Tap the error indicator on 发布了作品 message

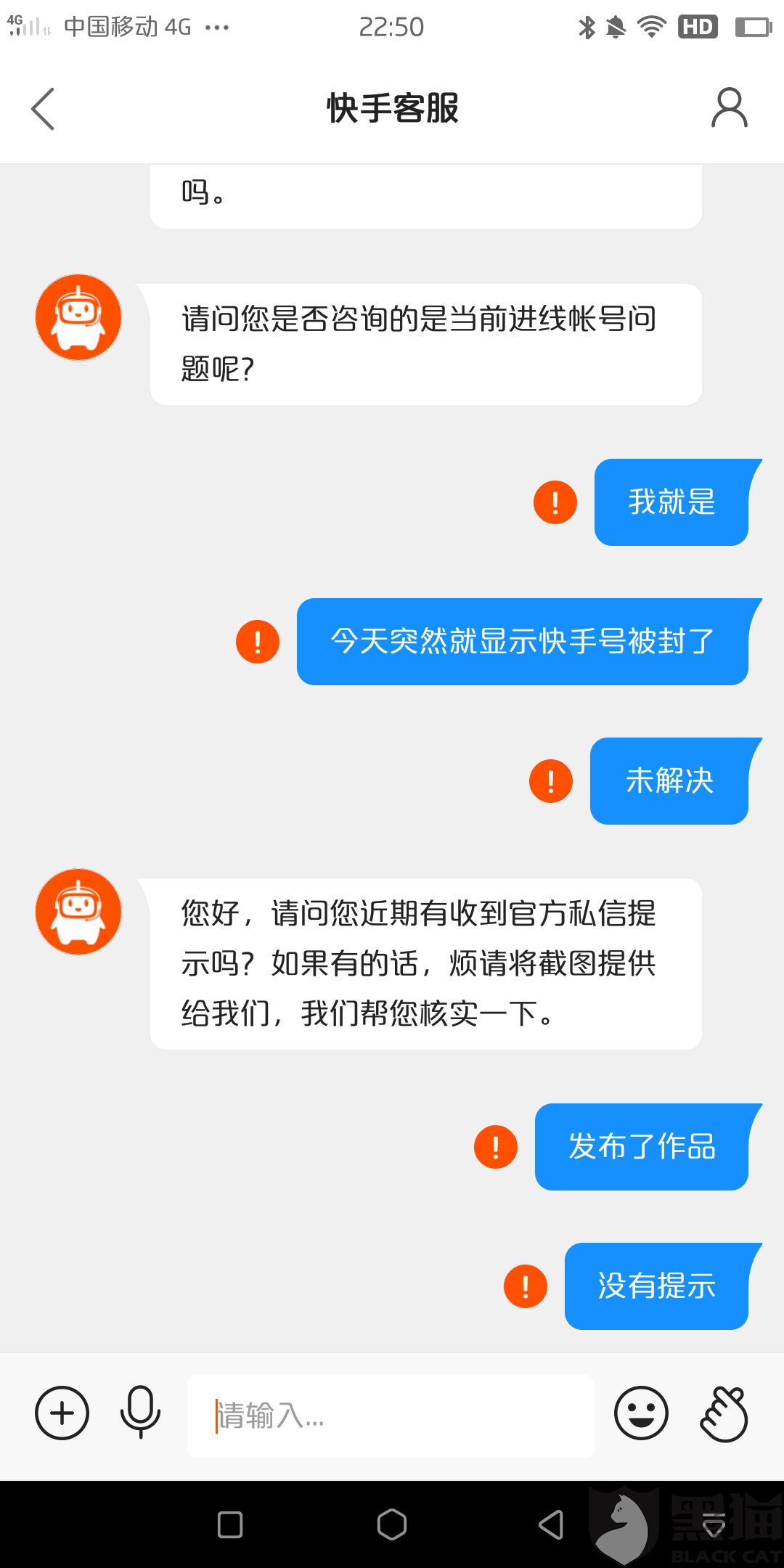coord(494,1147)
